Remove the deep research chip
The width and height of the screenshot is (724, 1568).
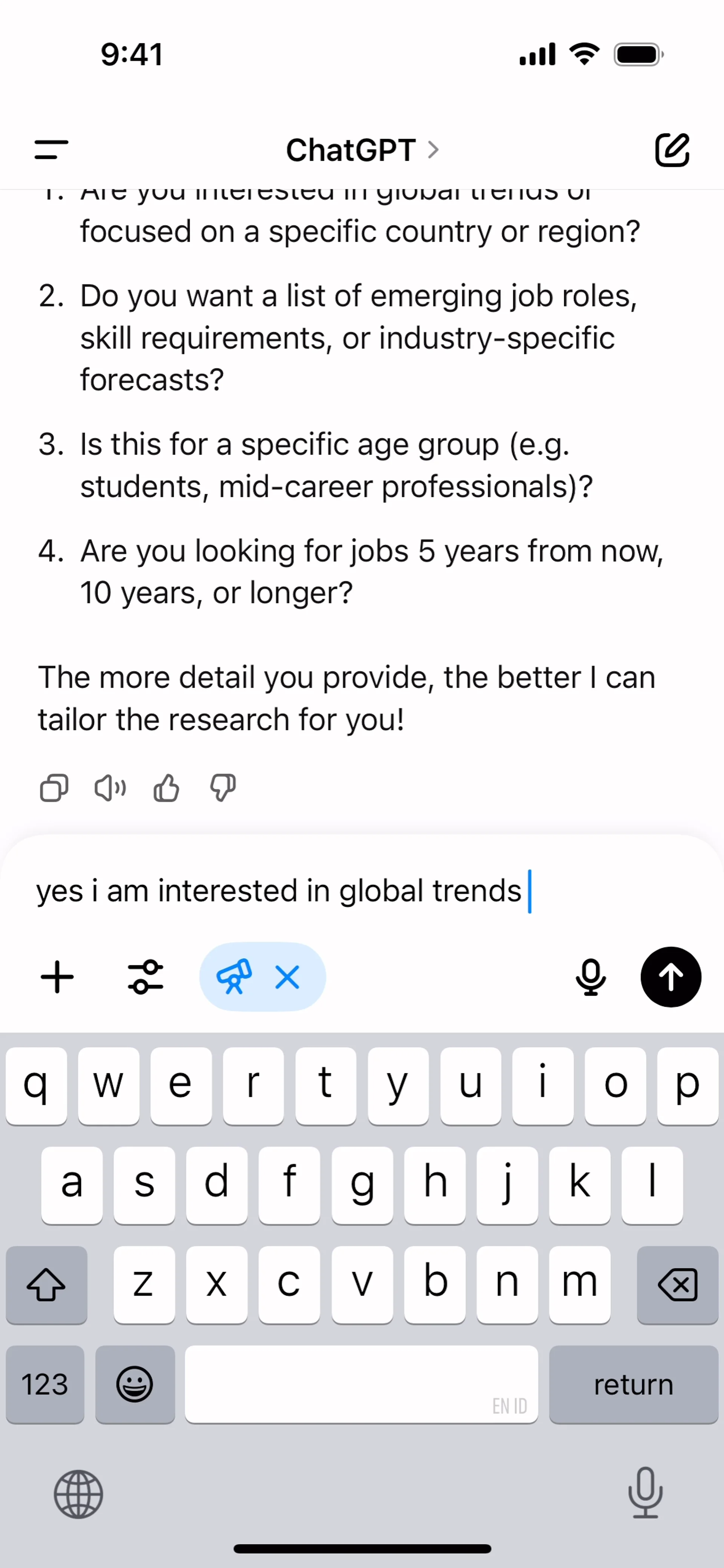pyautogui.click(x=287, y=978)
